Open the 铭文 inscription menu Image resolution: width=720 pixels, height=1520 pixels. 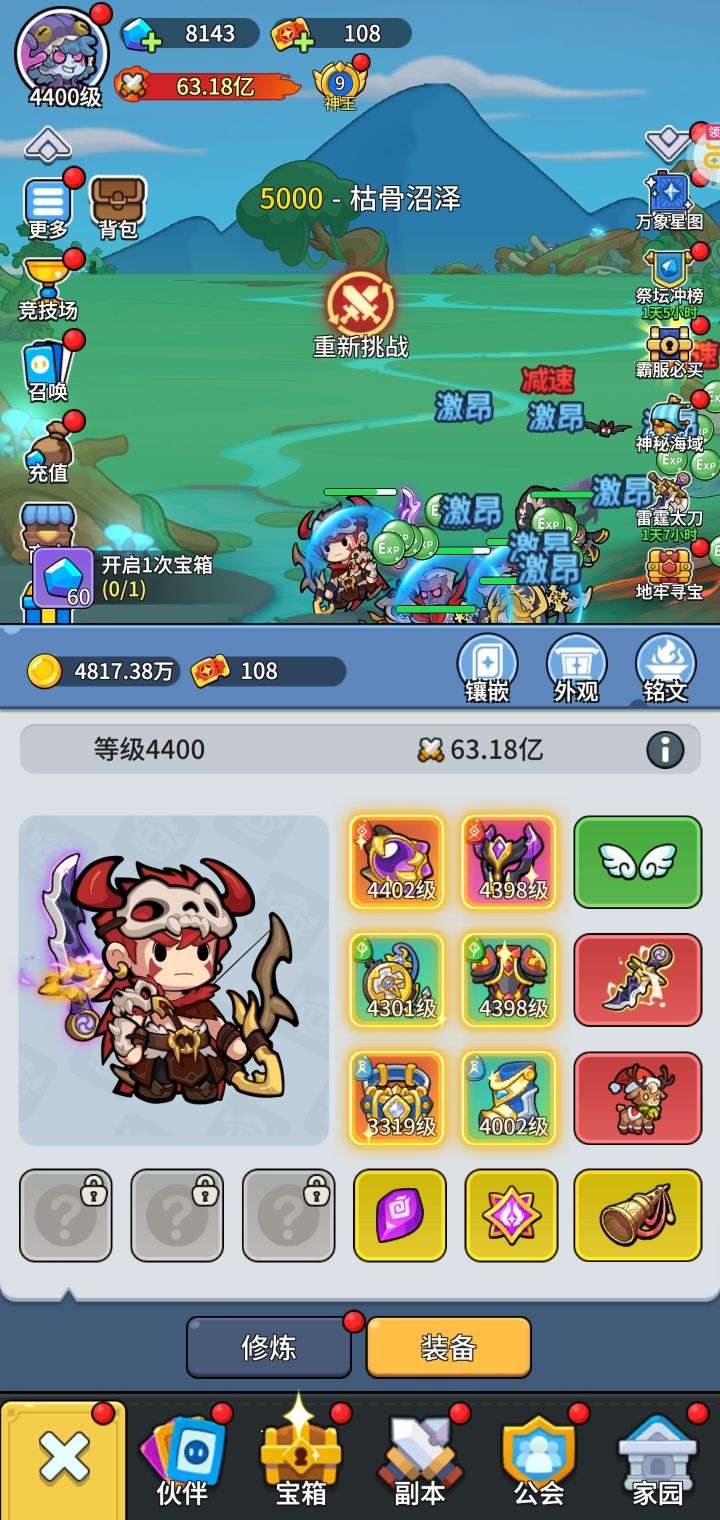click(x=665, y=668)
